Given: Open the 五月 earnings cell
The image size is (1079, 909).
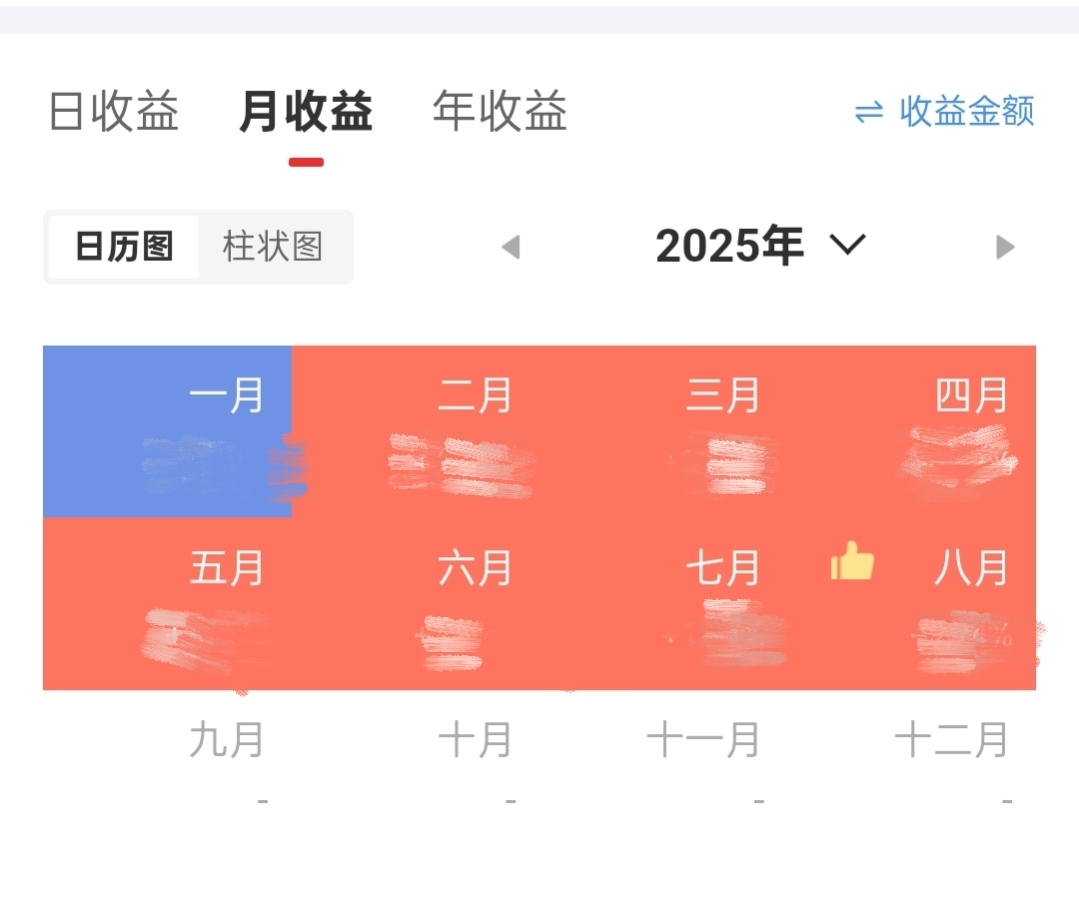Looking at the screenshot, I should tap(167, 604).
